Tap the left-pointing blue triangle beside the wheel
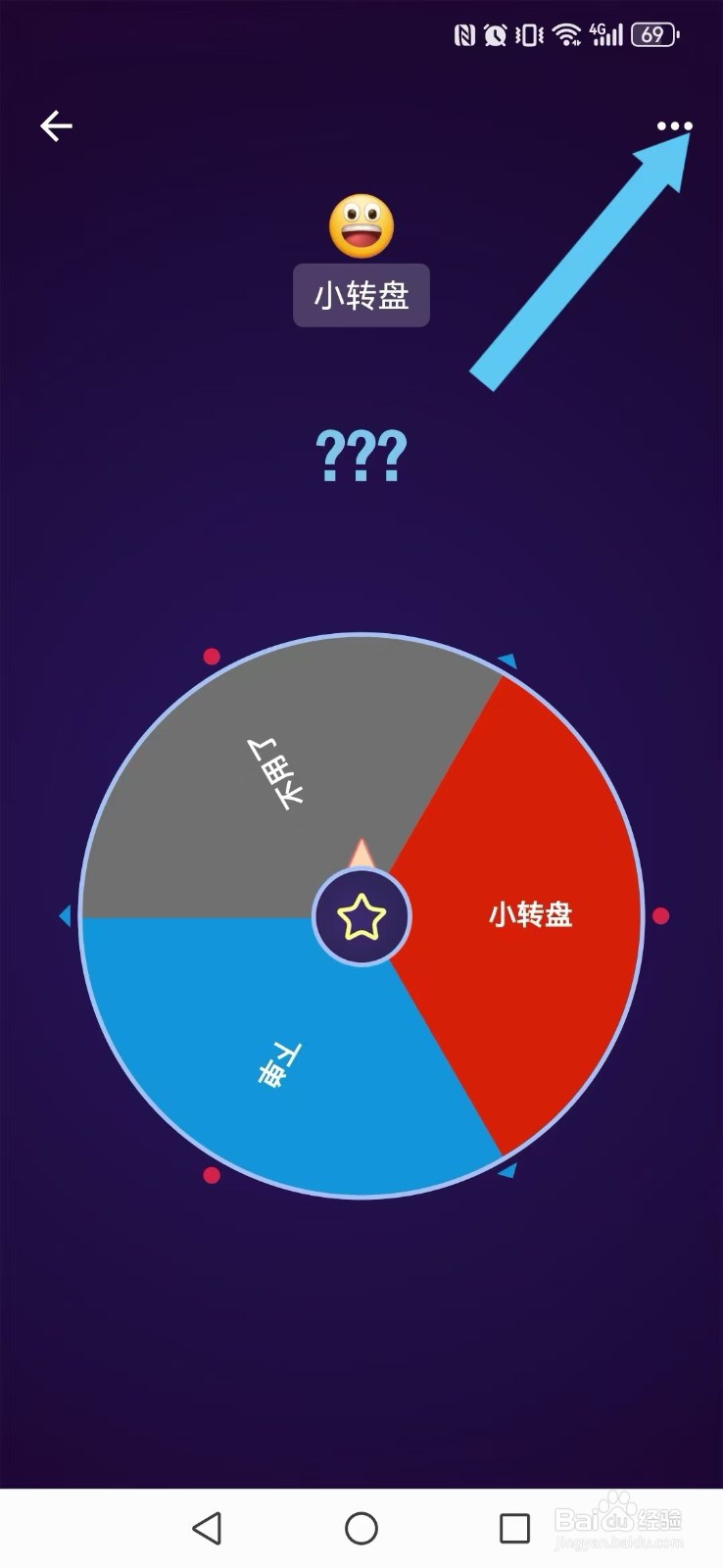723x1568 pixels. point(67,916)
